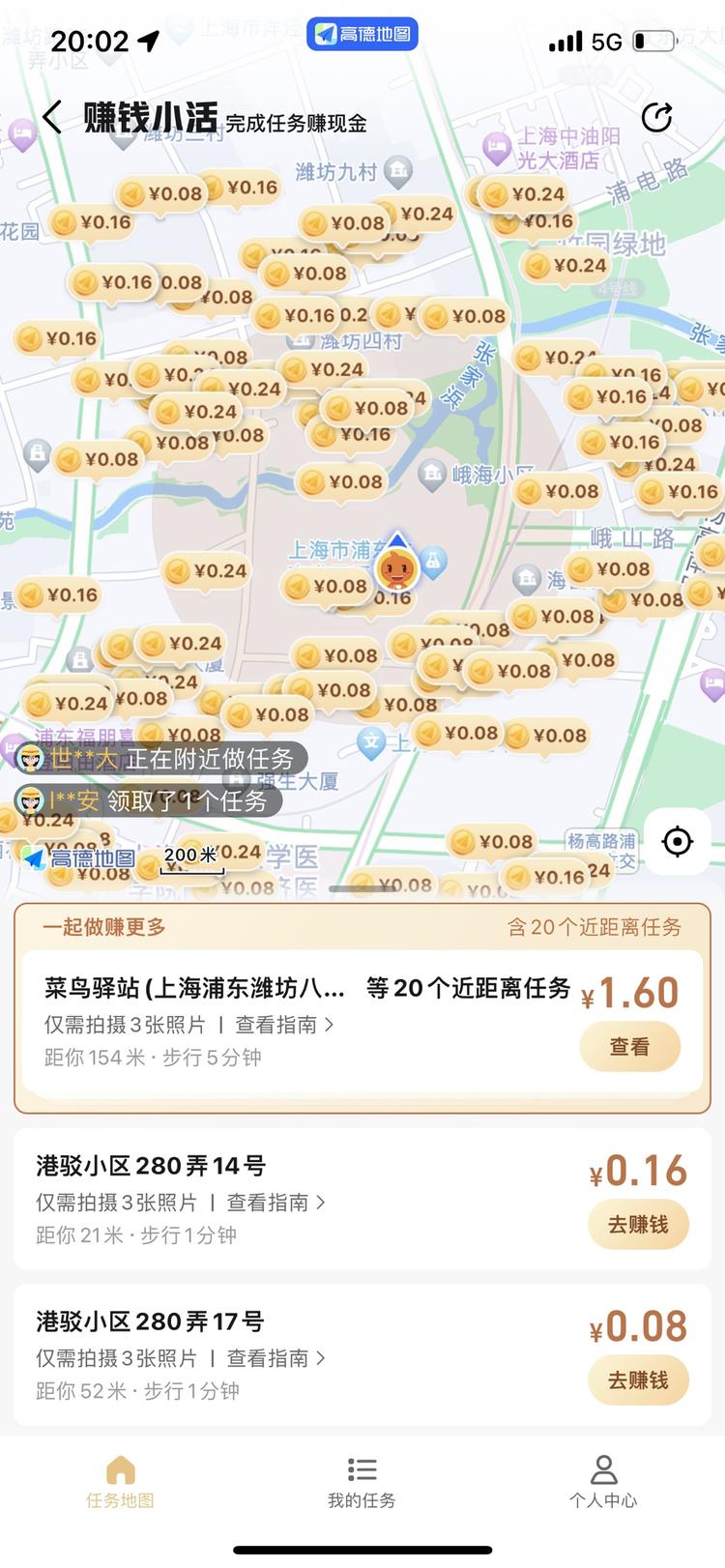Switch to the 个人中心 tab
The height and width of the screenshot is (1568, 725).
(x=604, y=1484)
